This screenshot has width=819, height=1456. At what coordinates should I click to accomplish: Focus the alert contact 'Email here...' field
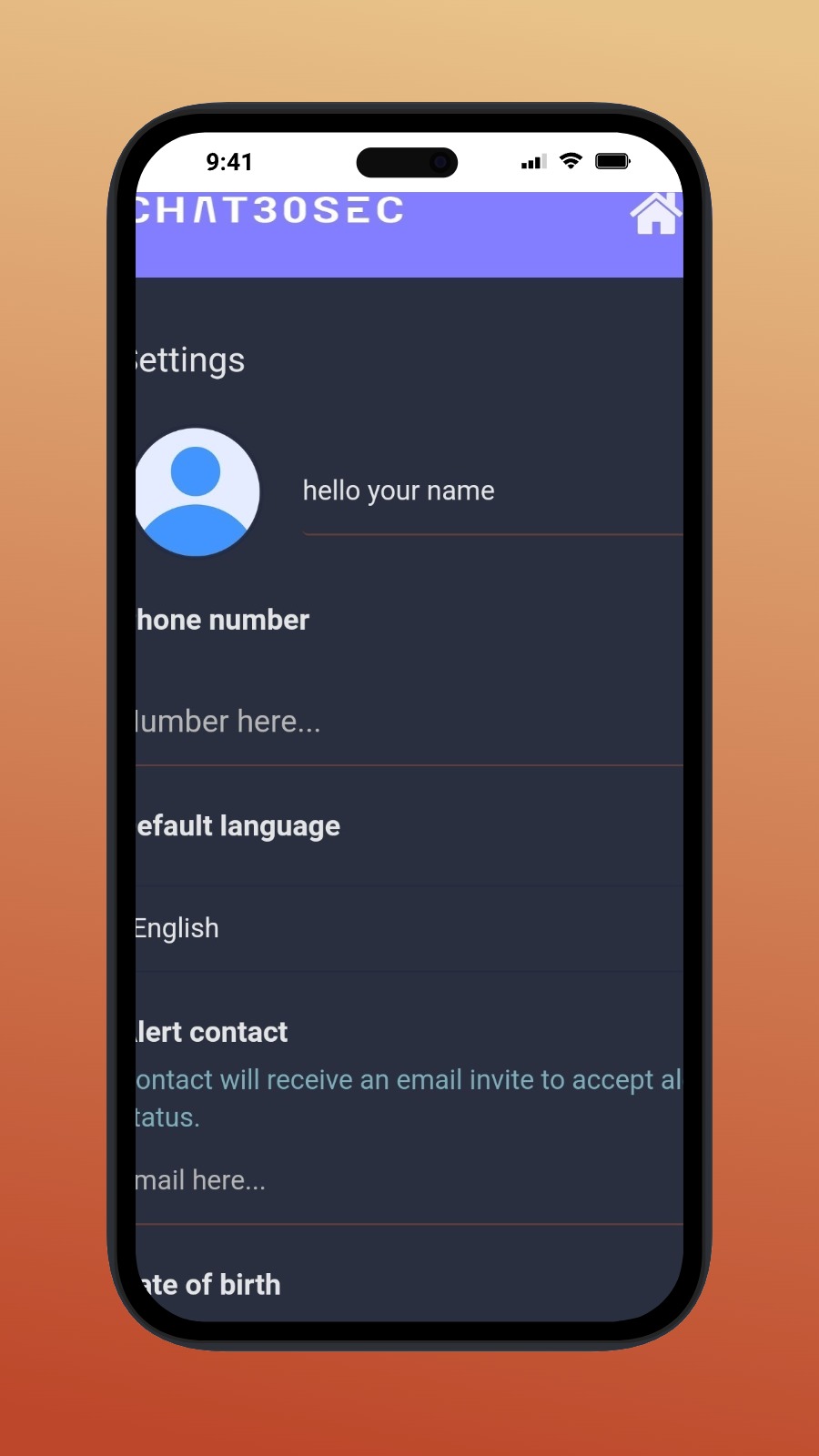409,1181
